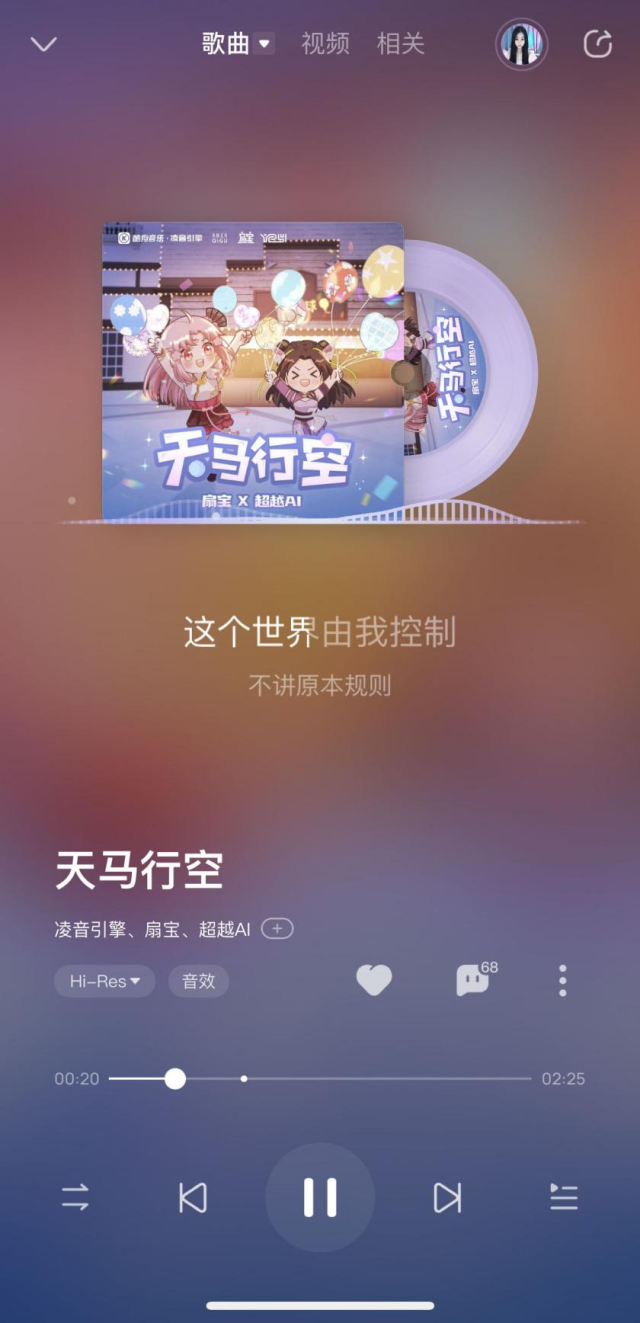Open the 天马行空 album cover
Screen dimensions: 640x1323
point(254,371)
